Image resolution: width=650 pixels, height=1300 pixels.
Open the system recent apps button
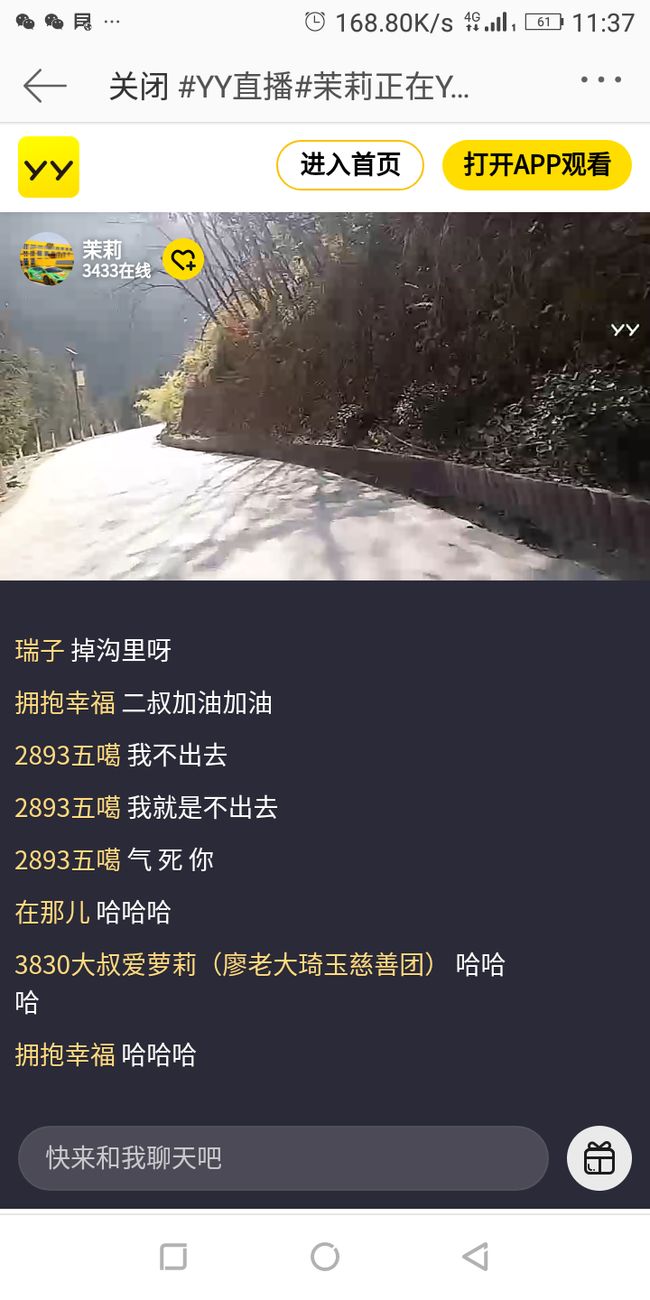click(x=174, y=1257)
